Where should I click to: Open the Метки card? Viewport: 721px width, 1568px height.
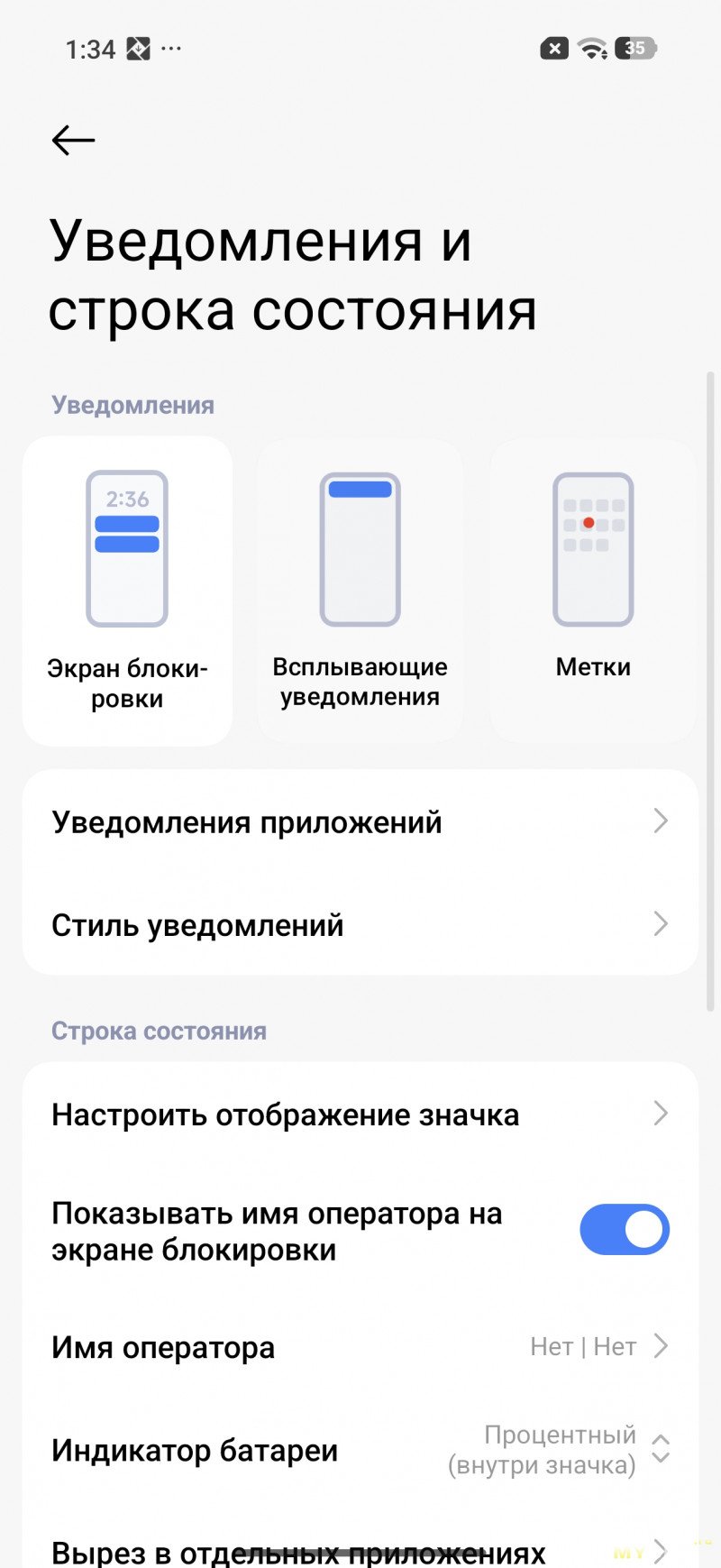coord(592,591)
